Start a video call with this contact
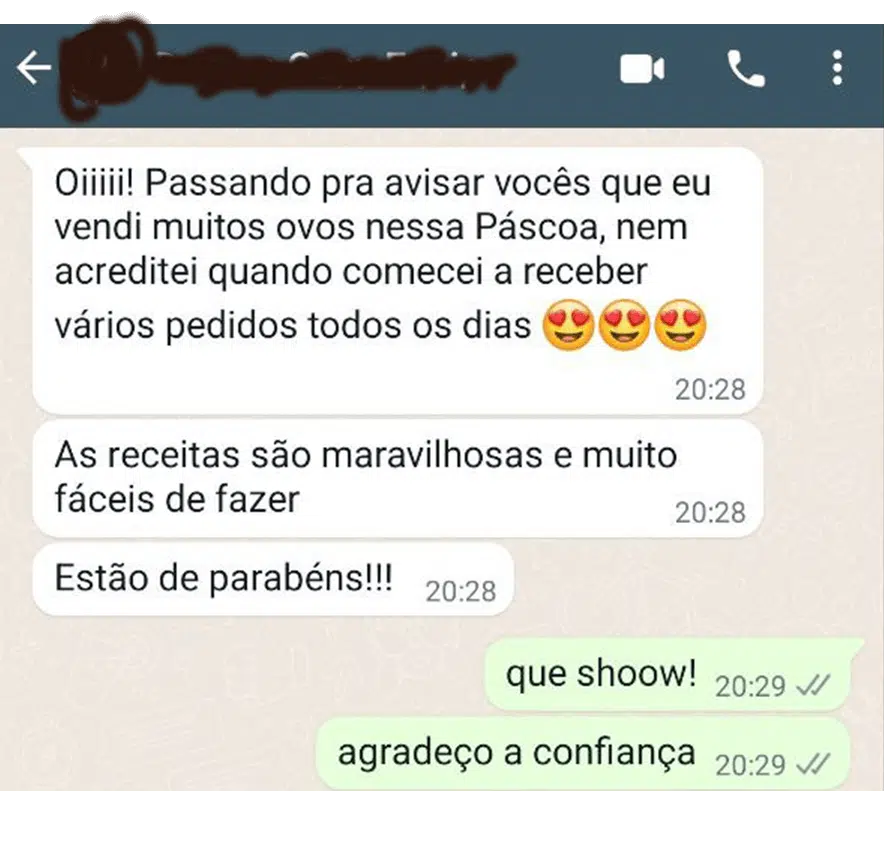890x860 pixels. tap(642, 69)
